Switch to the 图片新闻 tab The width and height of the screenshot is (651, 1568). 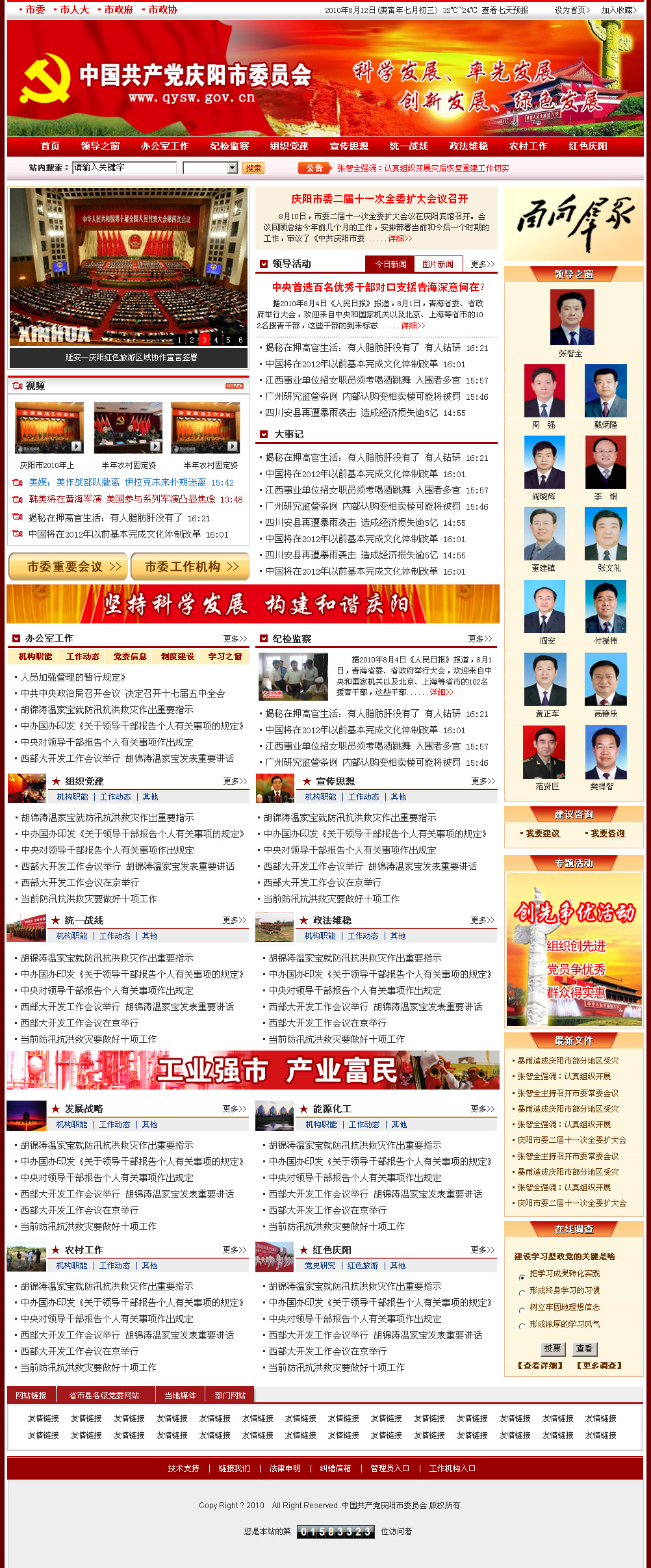click(438, 264)
